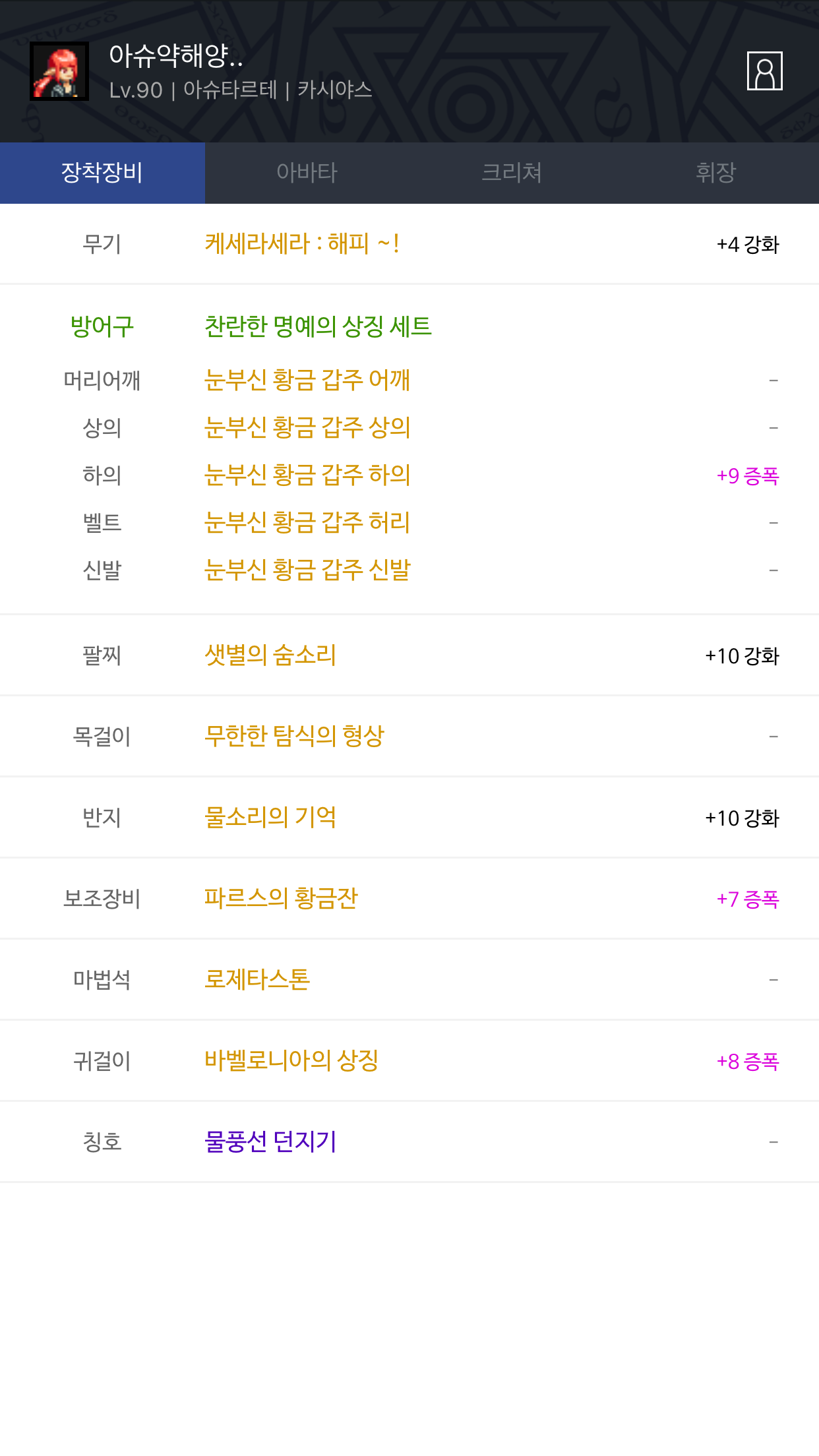View the 찬란한 명예의 상징 세트 armor set
The width and height of the screenshot is (819, 1456).
tap(318, 326)
